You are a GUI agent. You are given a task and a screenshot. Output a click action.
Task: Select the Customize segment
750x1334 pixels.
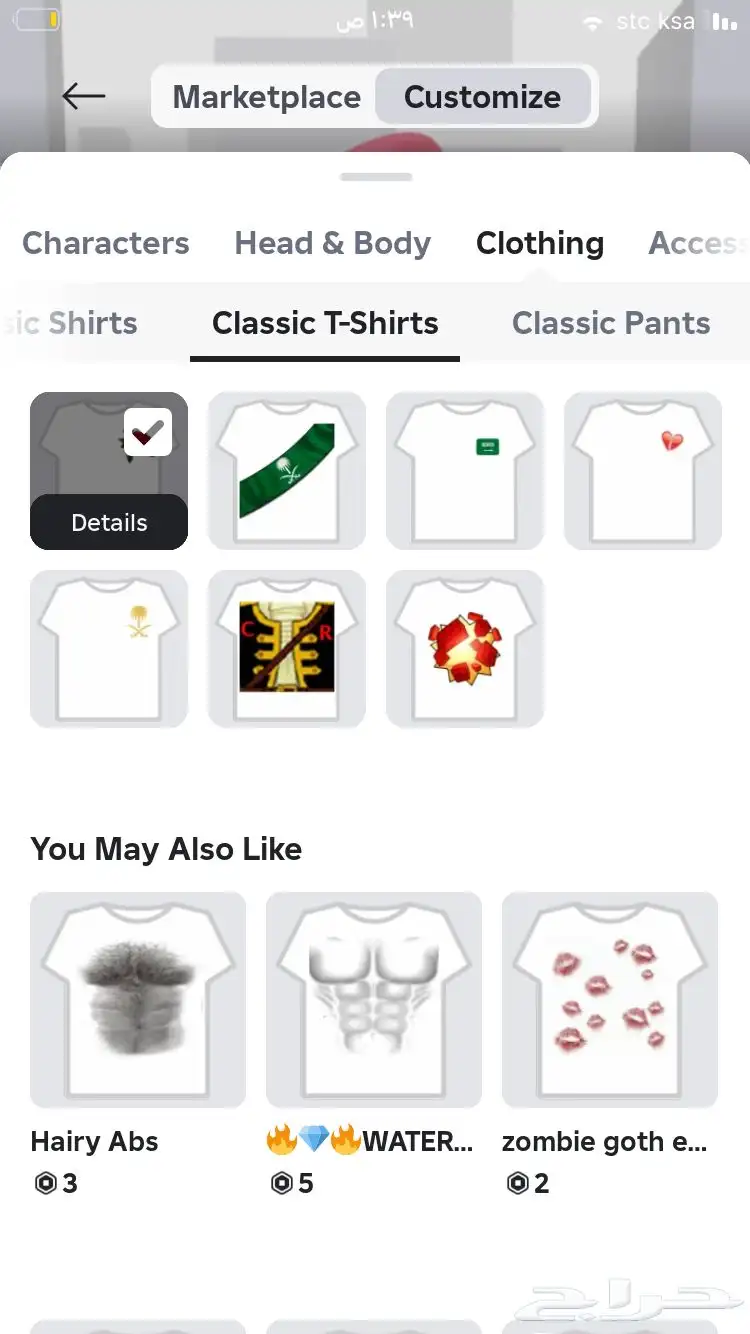pyautogui.click(x=482, y=97)
